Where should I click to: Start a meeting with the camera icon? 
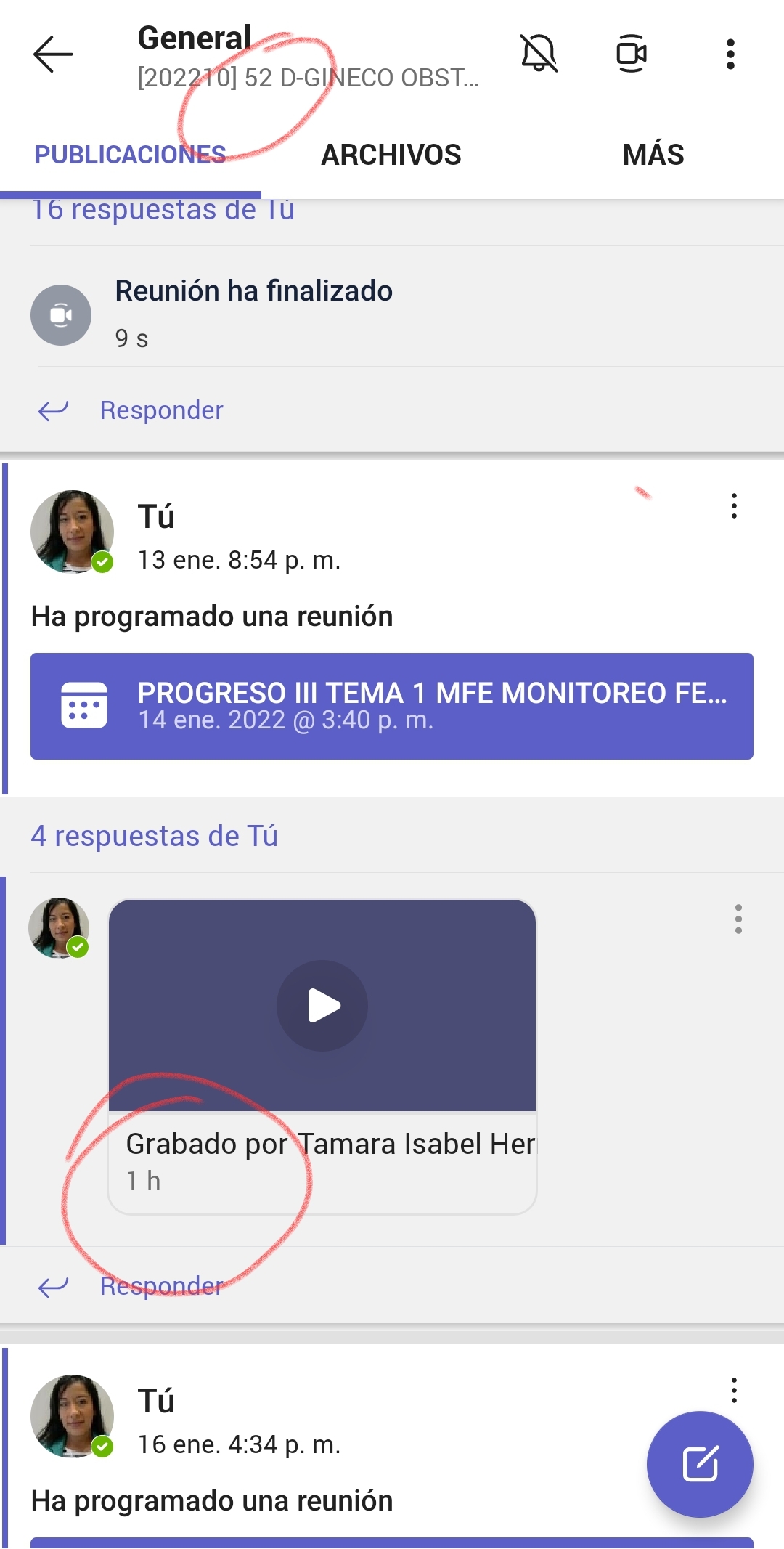(x=631, y=54)
